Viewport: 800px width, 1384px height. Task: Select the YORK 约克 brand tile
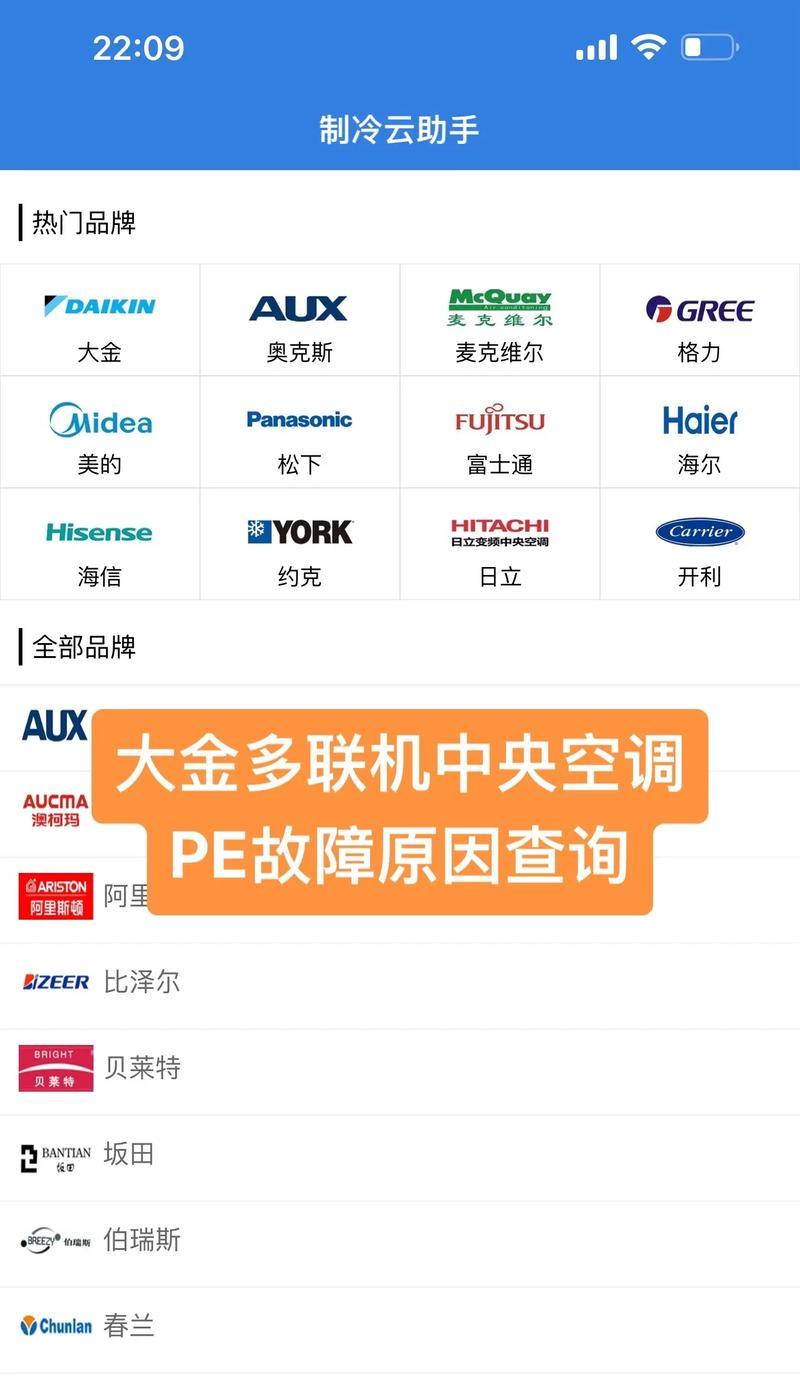coord(300,544)
